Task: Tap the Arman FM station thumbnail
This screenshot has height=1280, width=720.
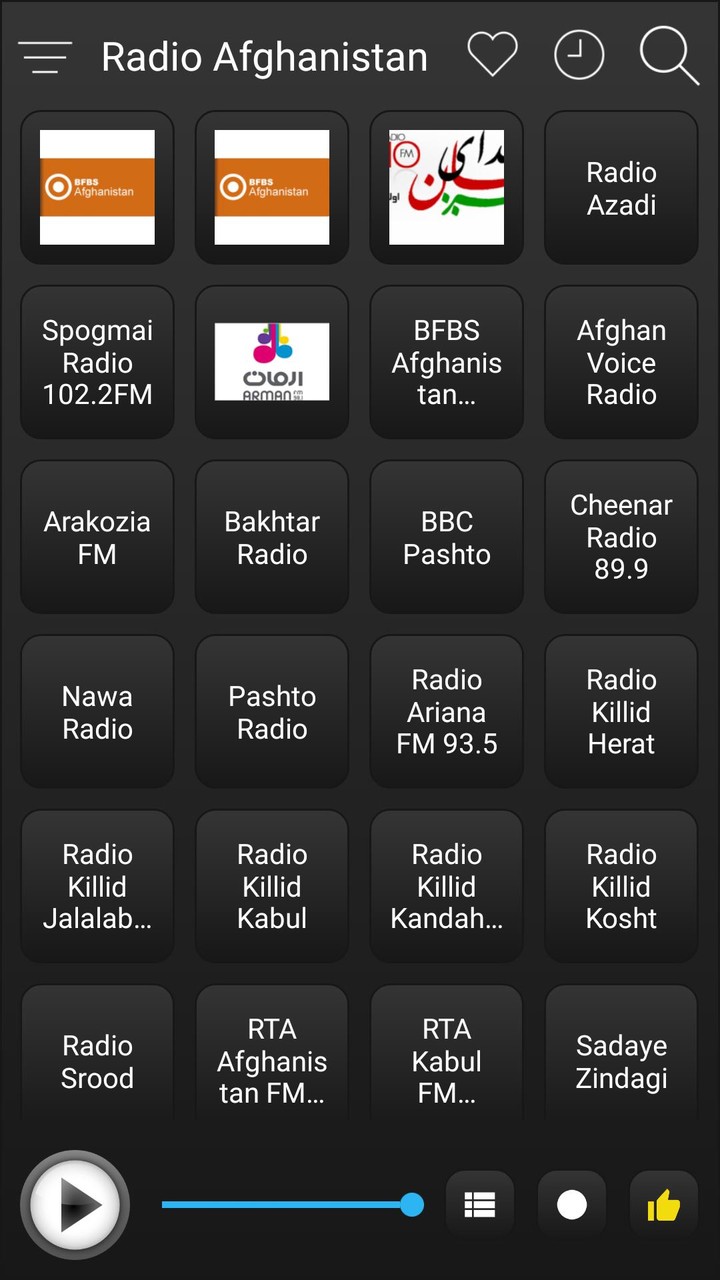Action: 271,362
